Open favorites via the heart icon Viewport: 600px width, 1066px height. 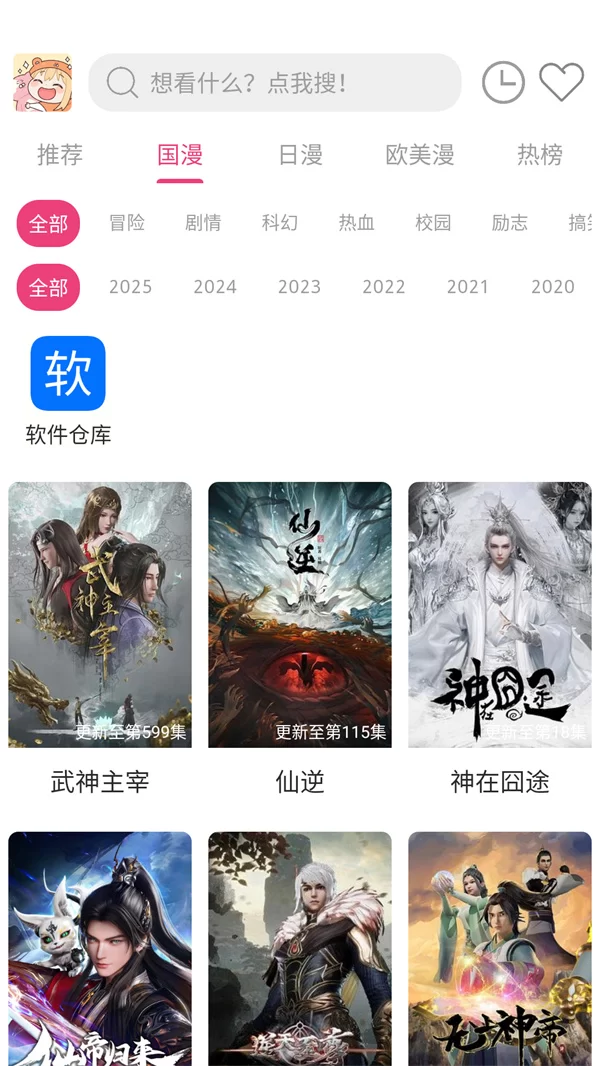[561, 82]
